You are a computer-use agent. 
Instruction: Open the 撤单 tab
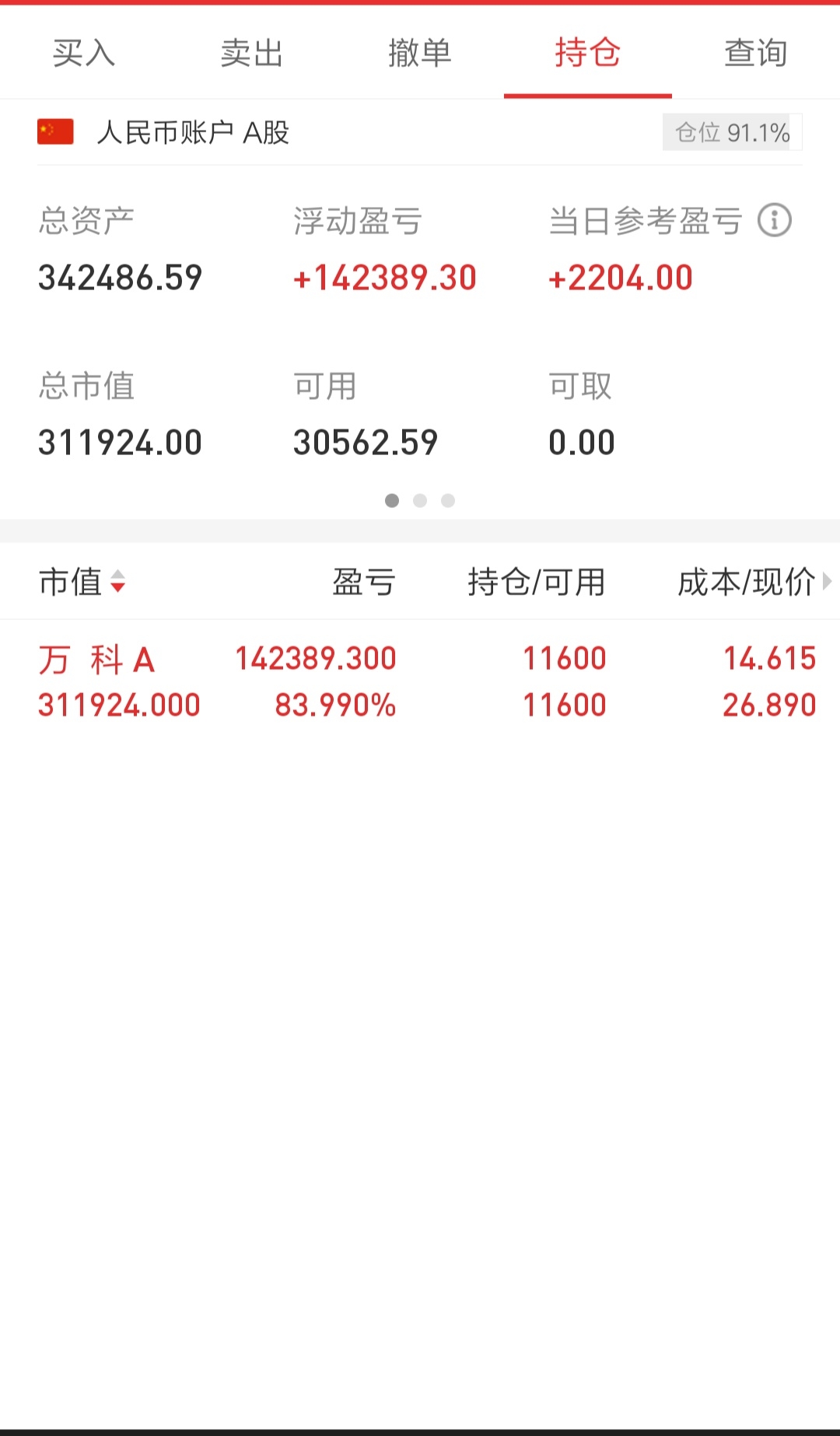pyautogui.click(x=420, y=53)
